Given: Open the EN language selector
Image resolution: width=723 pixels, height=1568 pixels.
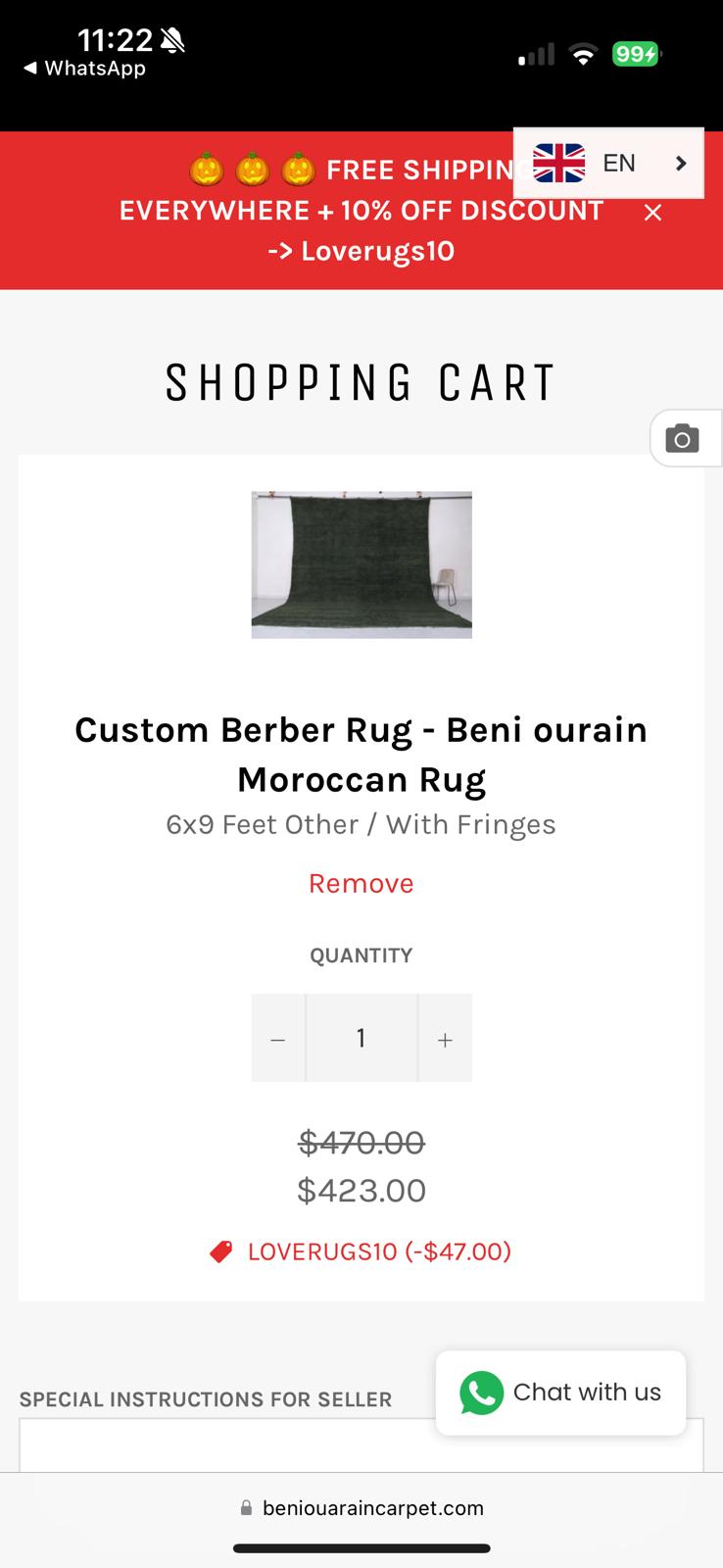Looking at the screenshot, I should point(608,163).
